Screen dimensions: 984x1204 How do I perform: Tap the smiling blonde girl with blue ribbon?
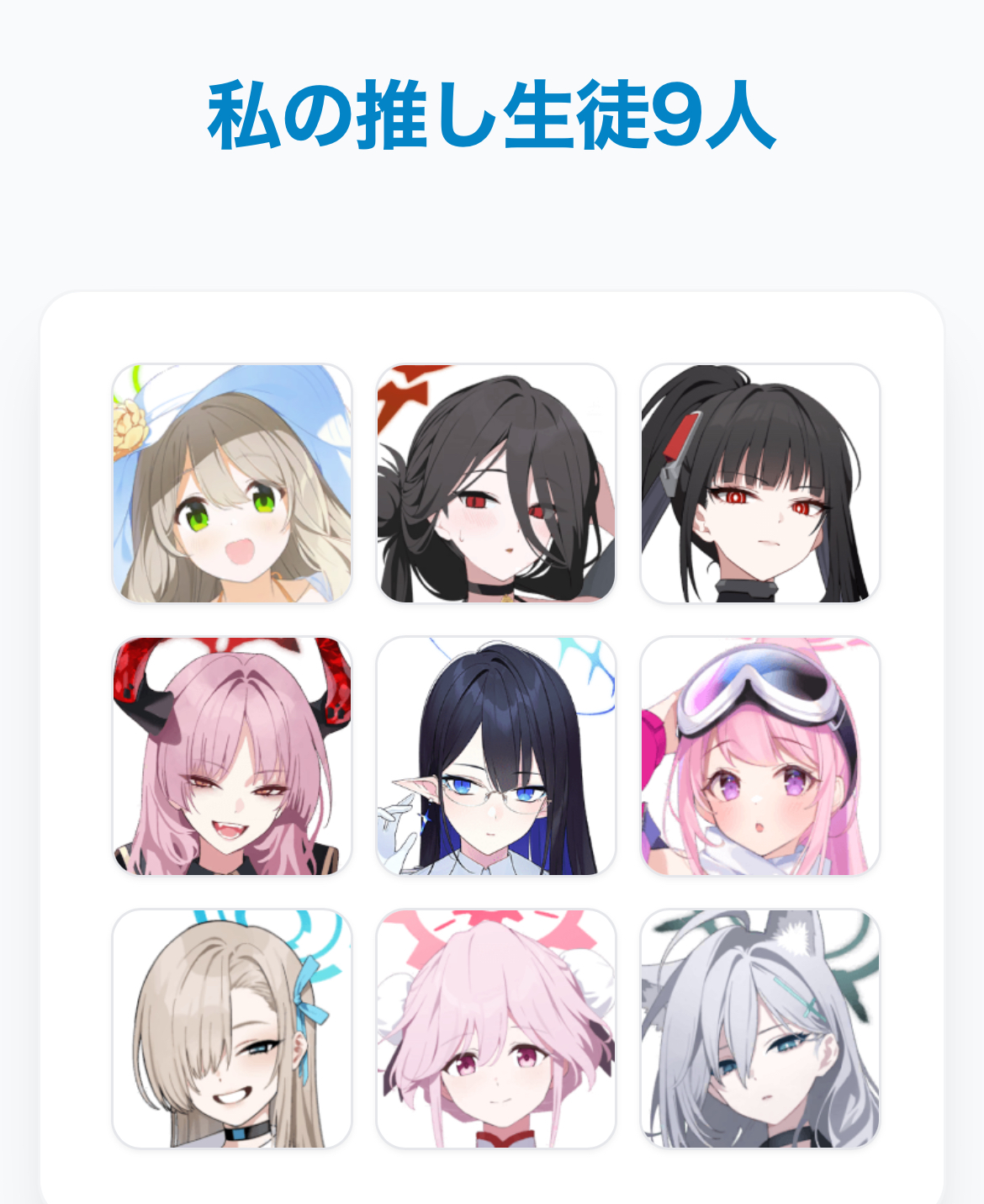click(232, 1029)
